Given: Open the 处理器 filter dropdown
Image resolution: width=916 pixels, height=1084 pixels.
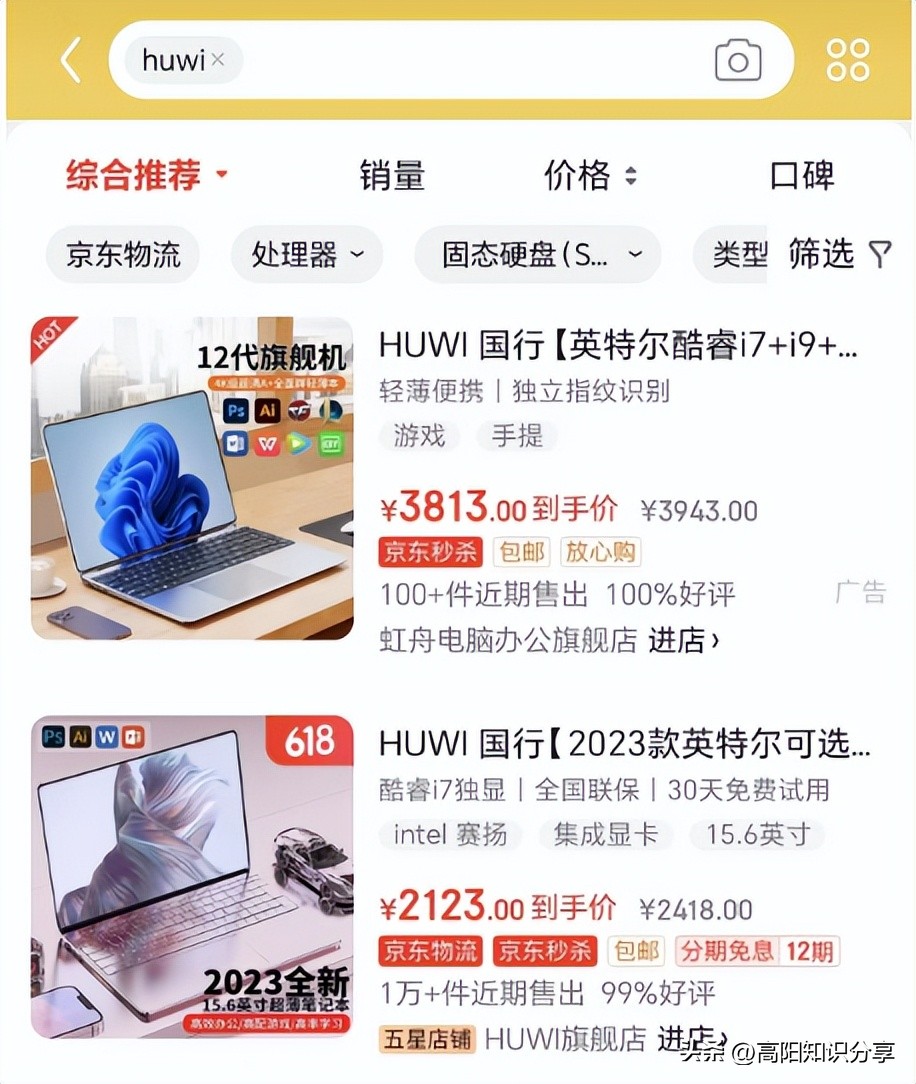Looking at the screenshot, I should pos(306,255).
